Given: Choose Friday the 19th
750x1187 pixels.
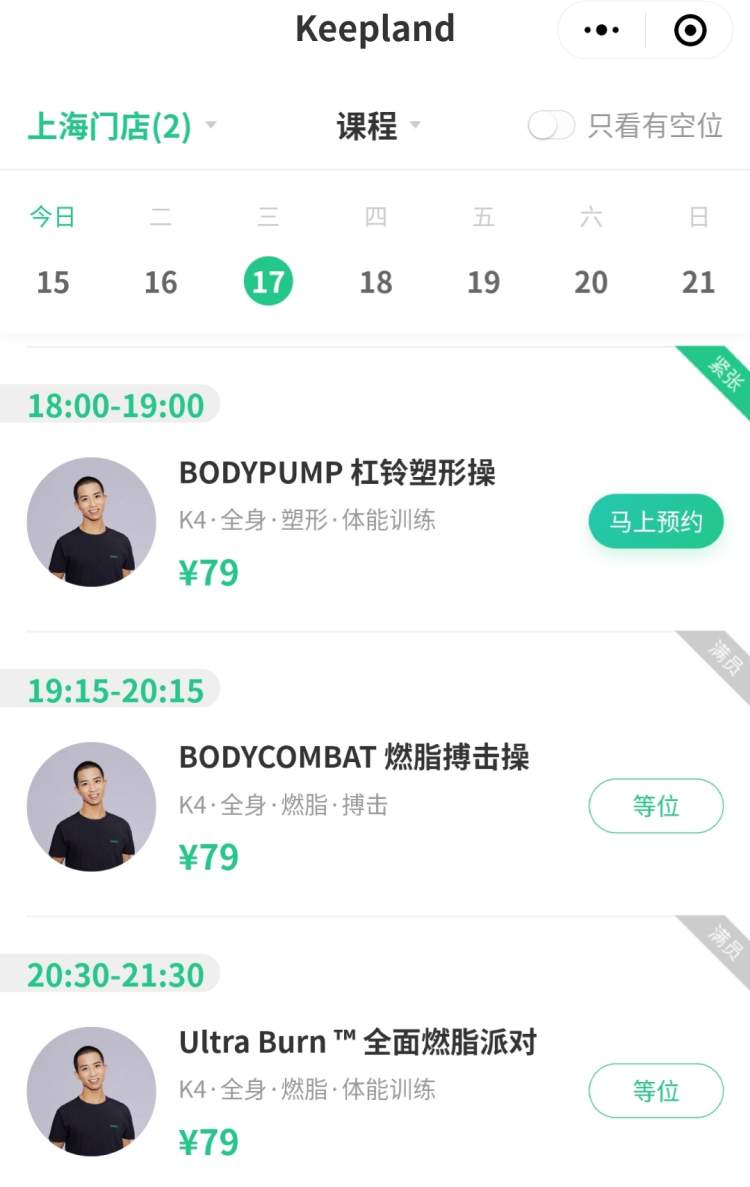Looking at the screenshot, I should coord(483,281).
